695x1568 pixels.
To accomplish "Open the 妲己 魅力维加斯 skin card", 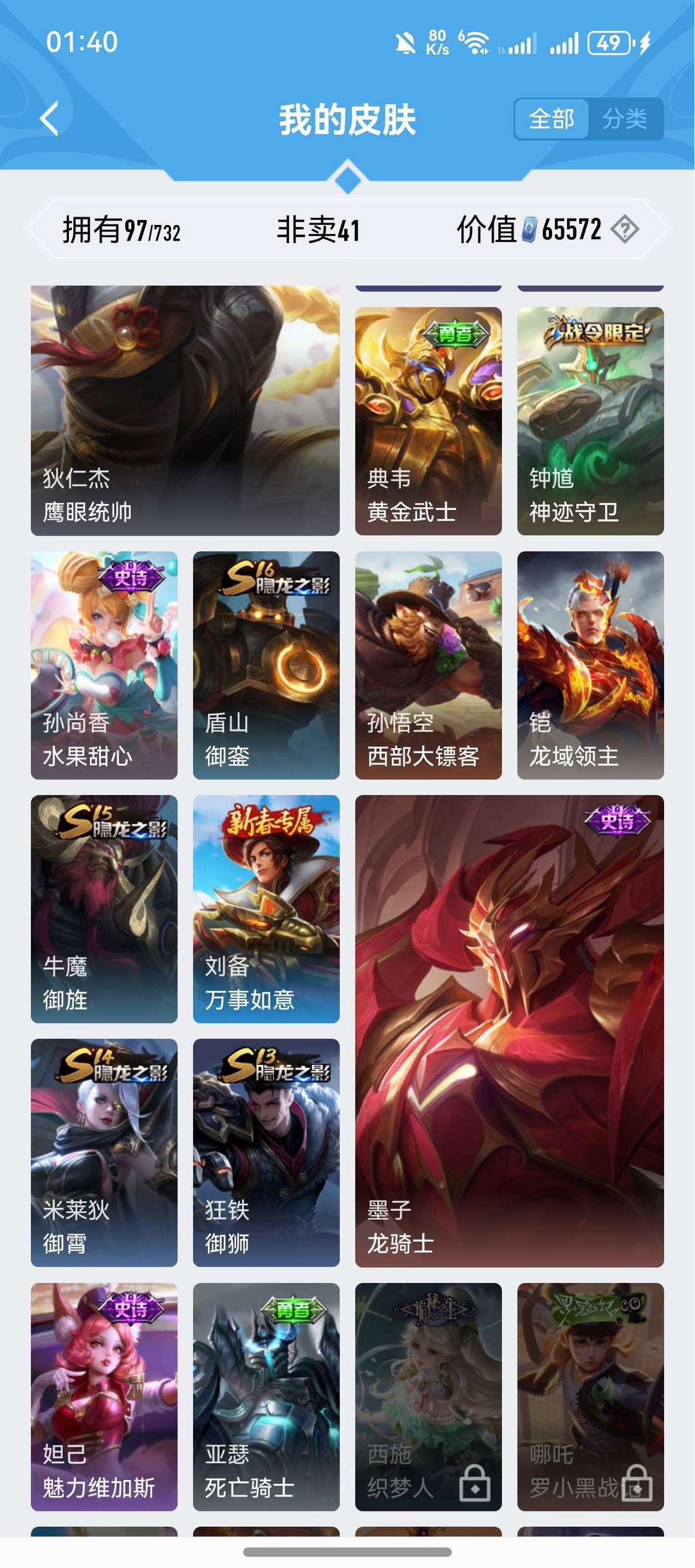I will click(104, 1397).
